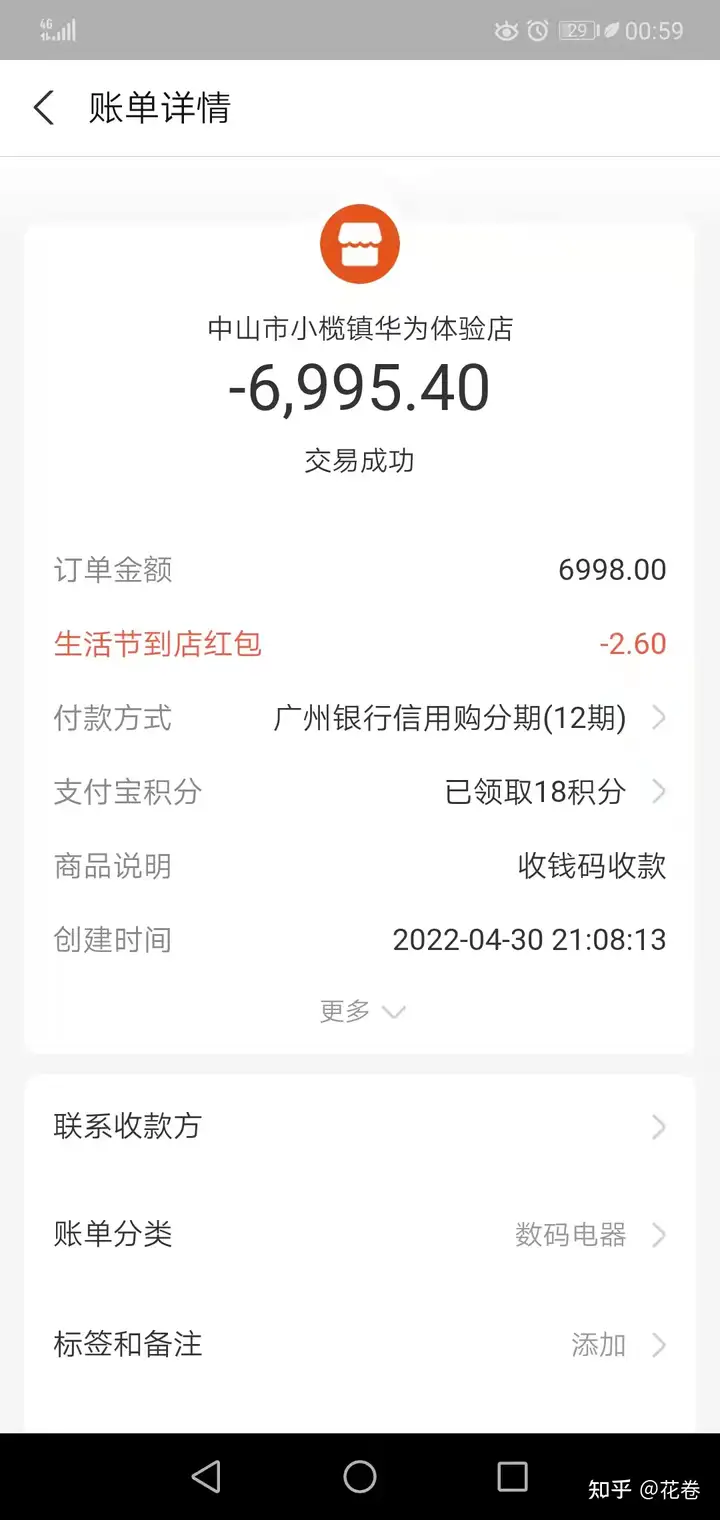Open 联系收款方
The image size is (720, 1520).
point(360,1127)
